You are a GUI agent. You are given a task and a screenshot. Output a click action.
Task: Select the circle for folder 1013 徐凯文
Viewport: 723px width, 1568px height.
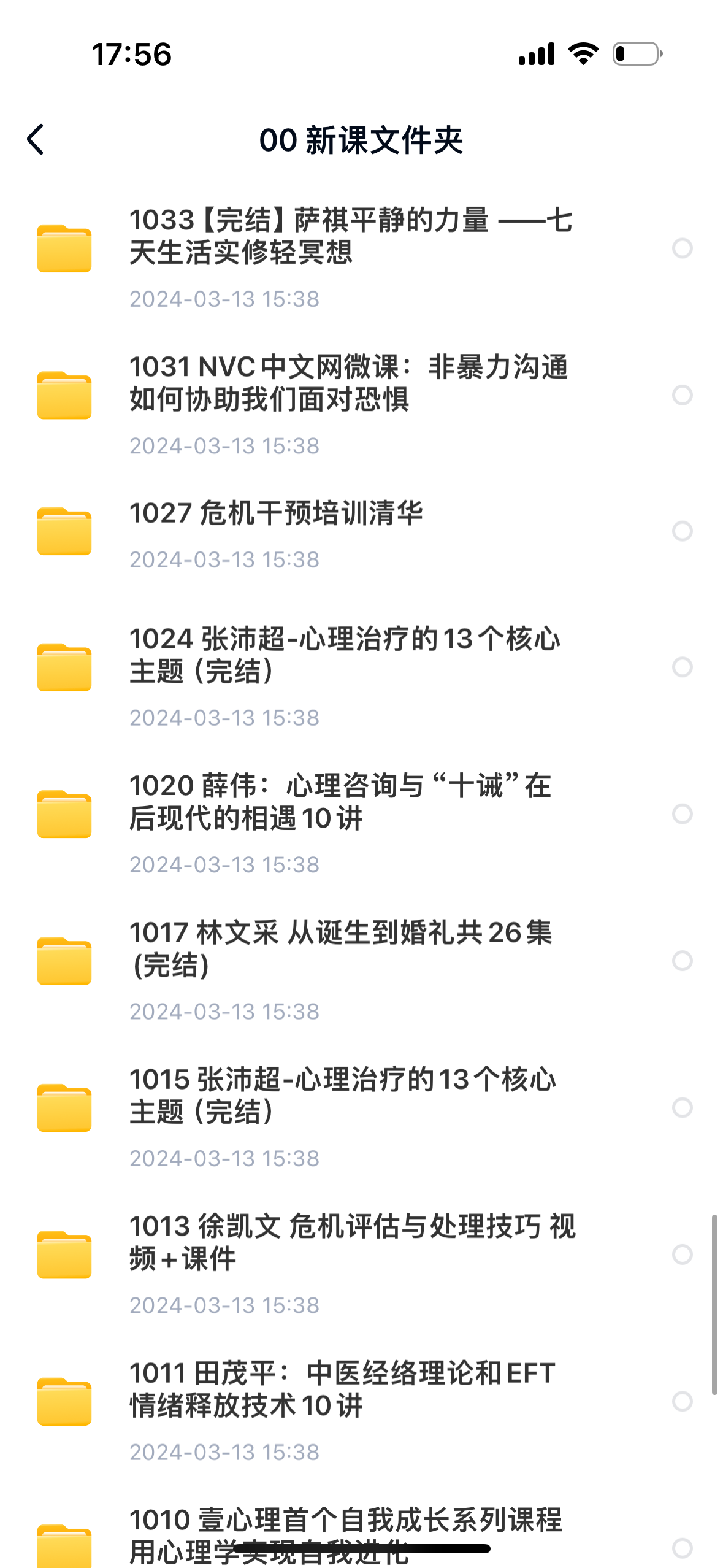pos(682,1255)
